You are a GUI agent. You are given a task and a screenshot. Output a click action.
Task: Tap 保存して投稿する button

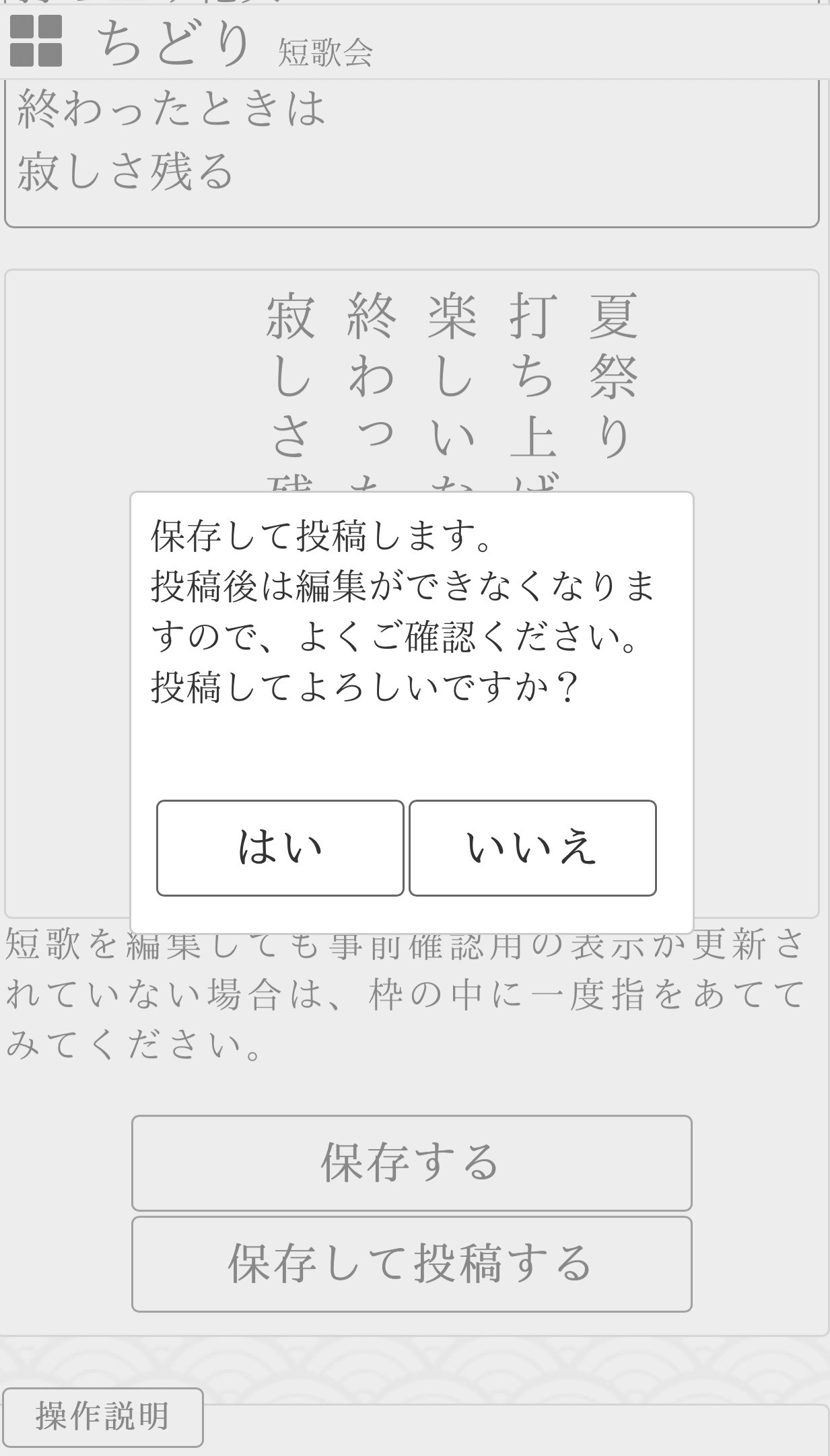pos(411,1263)
